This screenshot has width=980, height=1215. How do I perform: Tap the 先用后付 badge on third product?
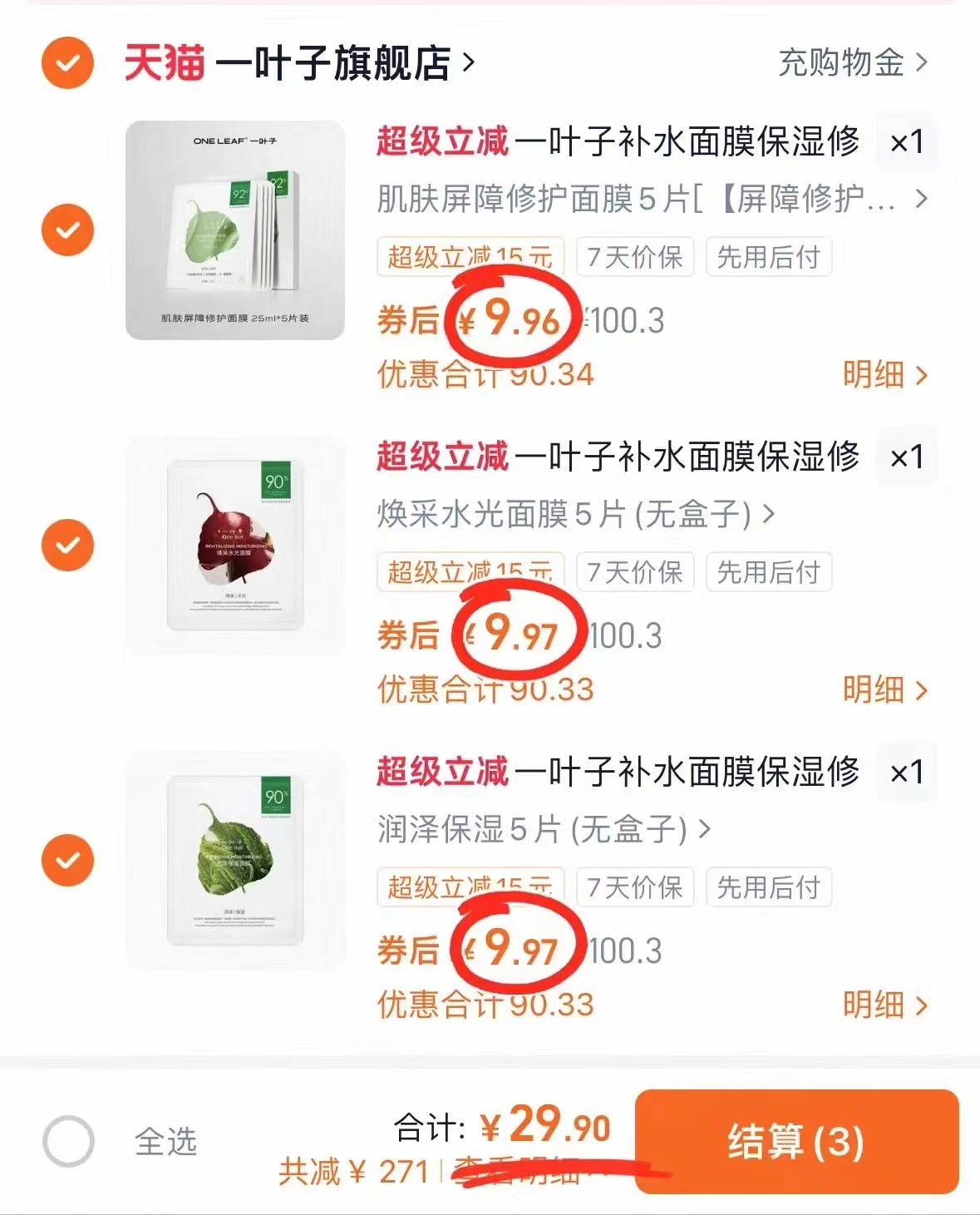[x=769, y=887]
